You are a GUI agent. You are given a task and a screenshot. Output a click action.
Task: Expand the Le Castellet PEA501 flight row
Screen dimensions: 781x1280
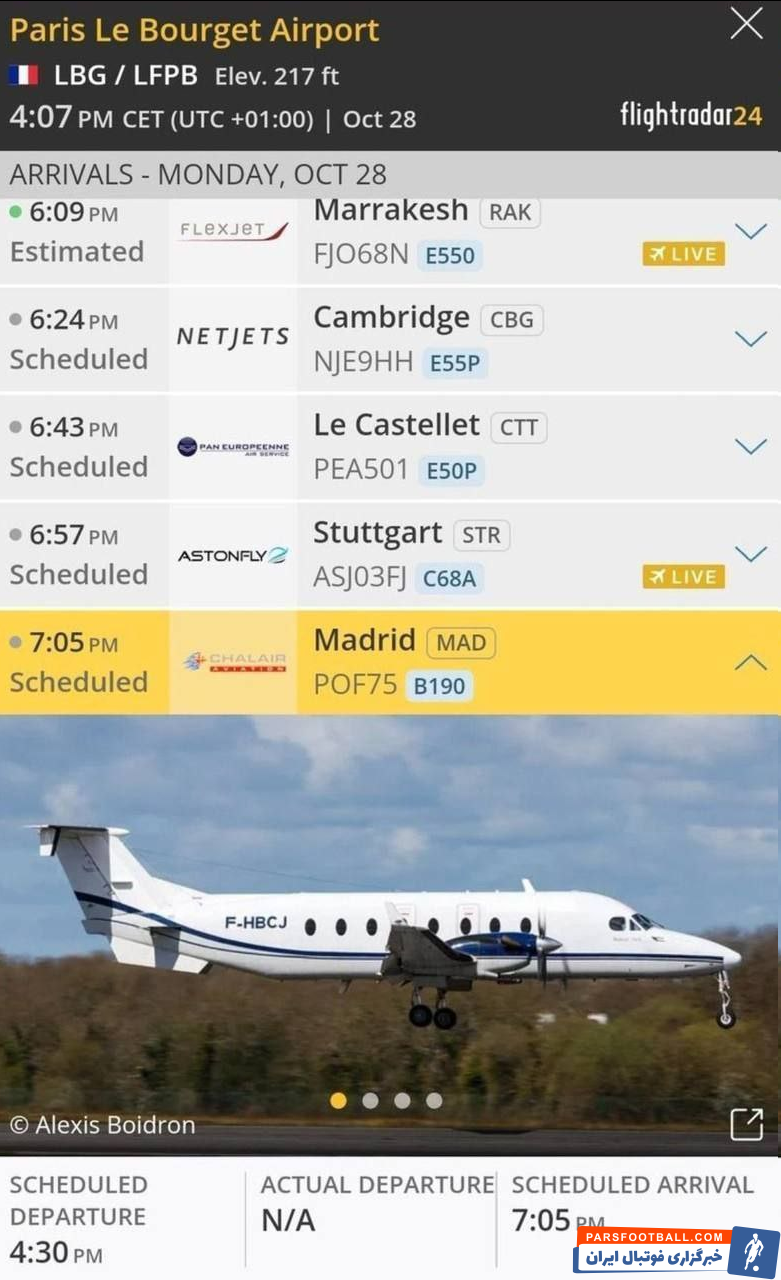tap(750, 446)
